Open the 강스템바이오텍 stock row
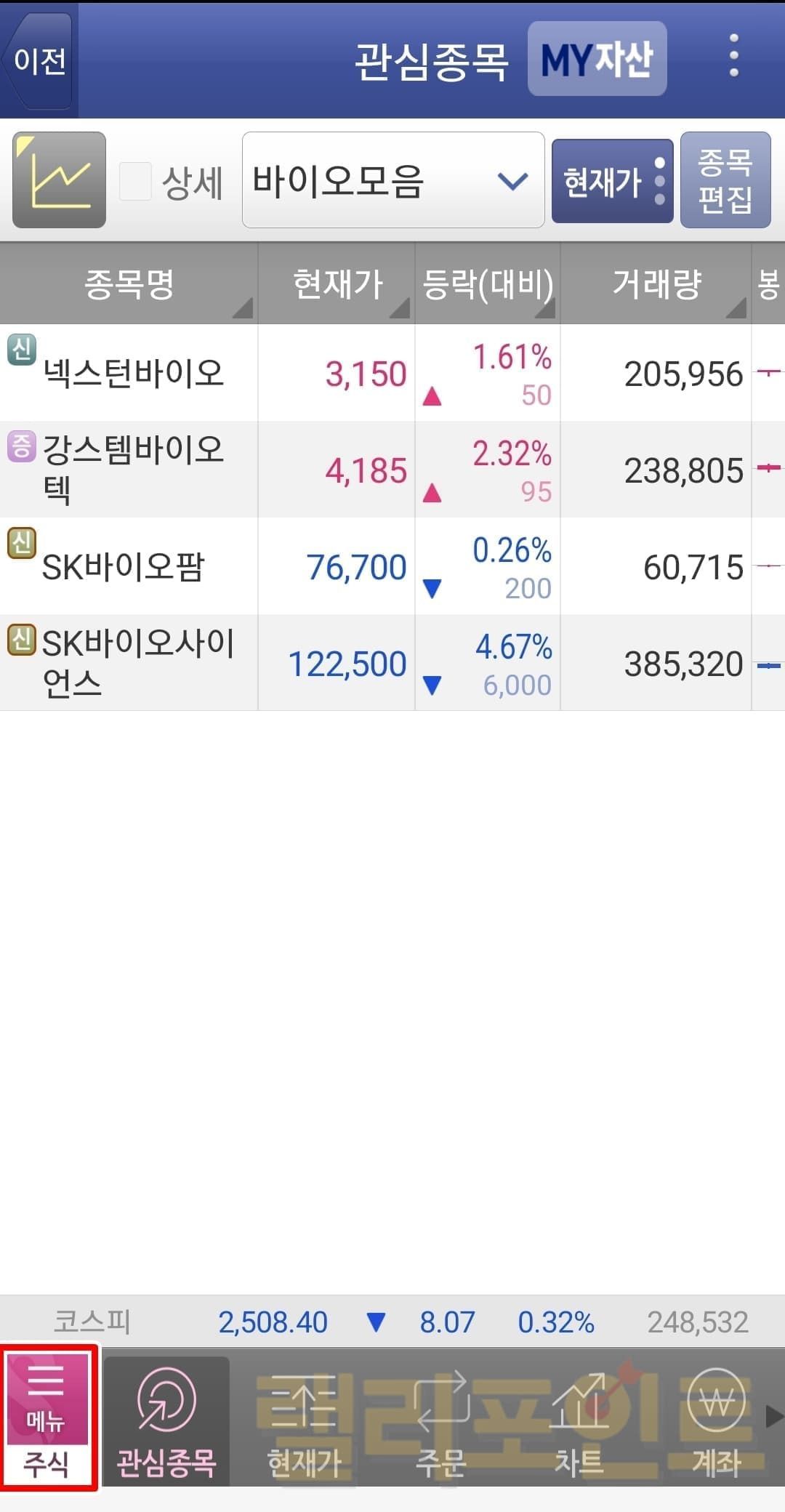This screenshot has width=785, height=1512. click(x=132, y=469)
